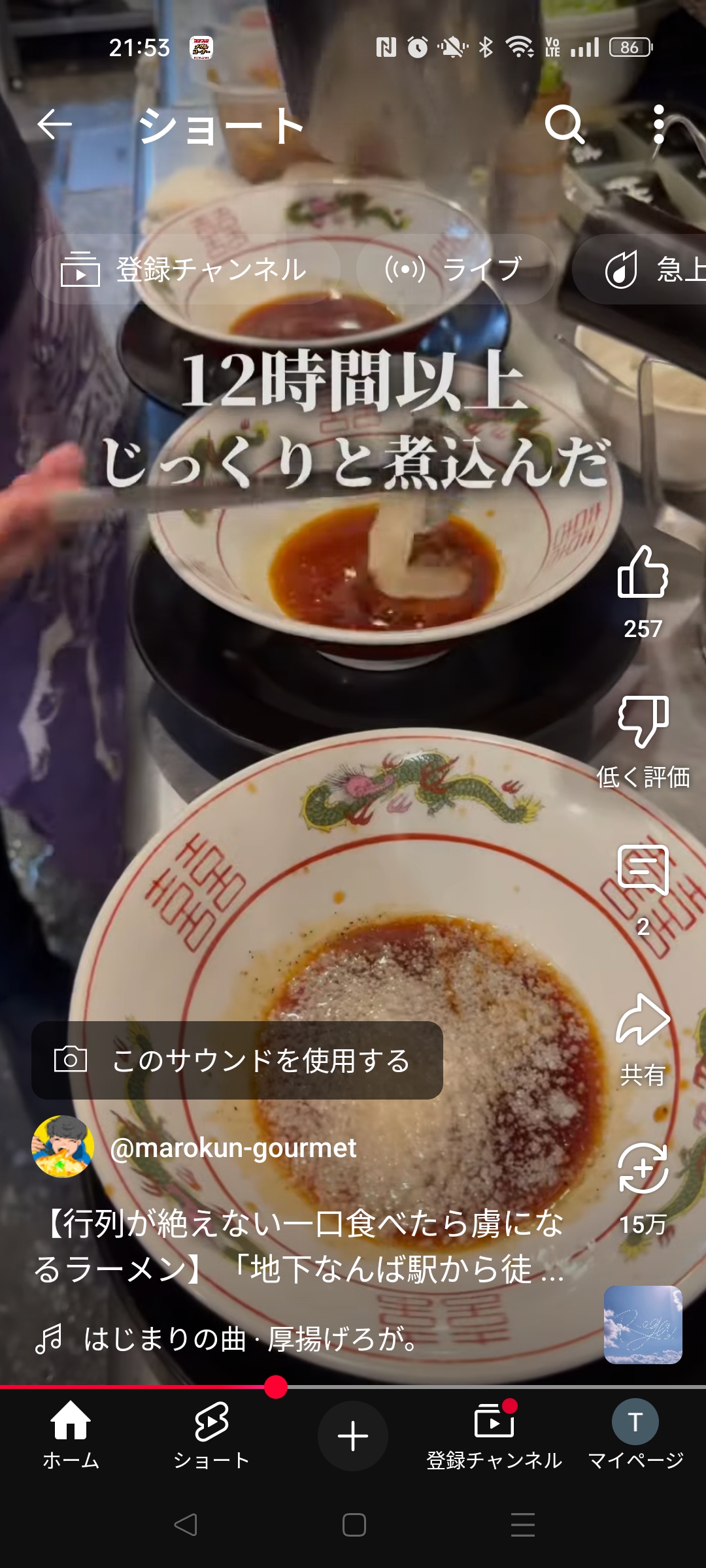Dislike the Short via 低く評価
Image resolution: width=706 pixels, height=1568 pixels.
[x=643, y=723]
